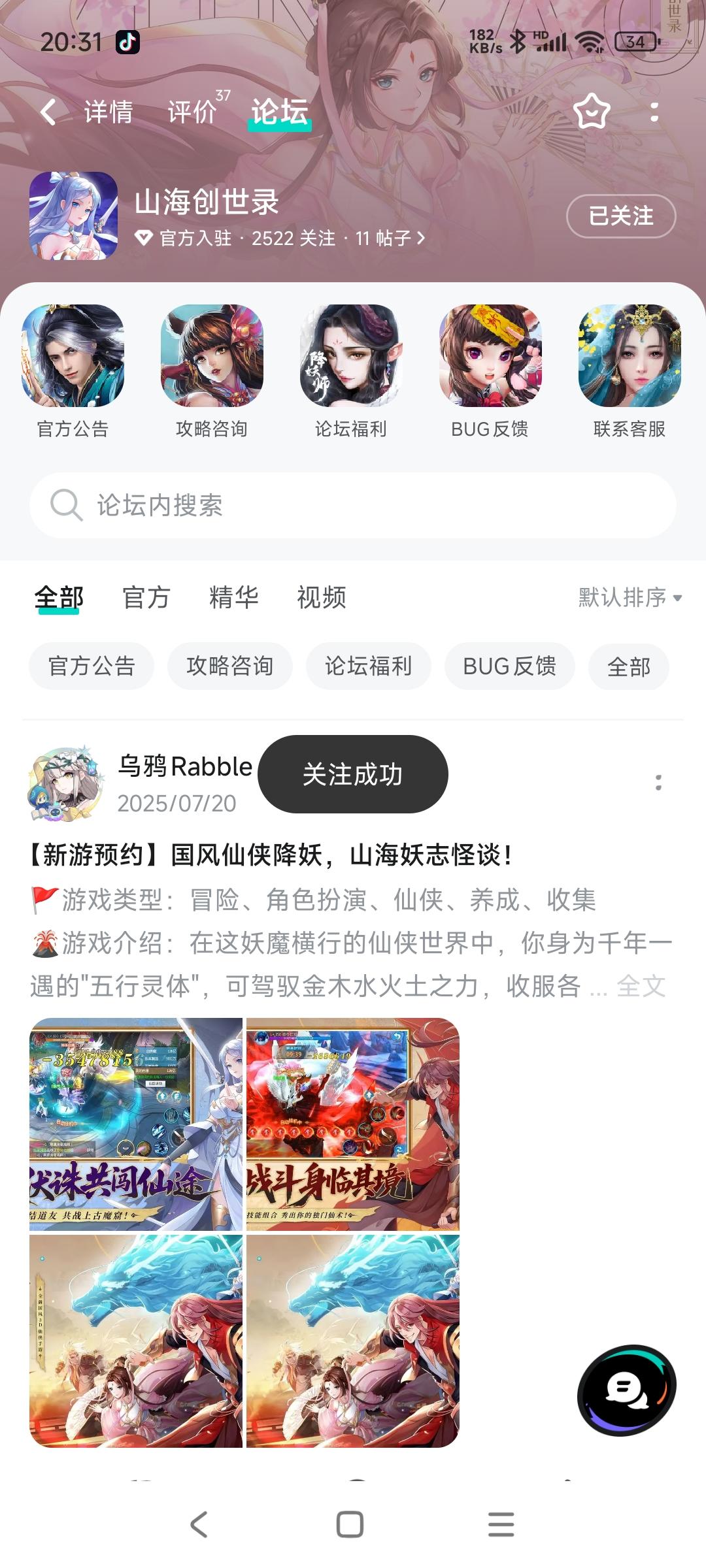Screen dimensions: 706x1568
Task: Activate the 官方公告 filter chip
Action: click(91, 666)
